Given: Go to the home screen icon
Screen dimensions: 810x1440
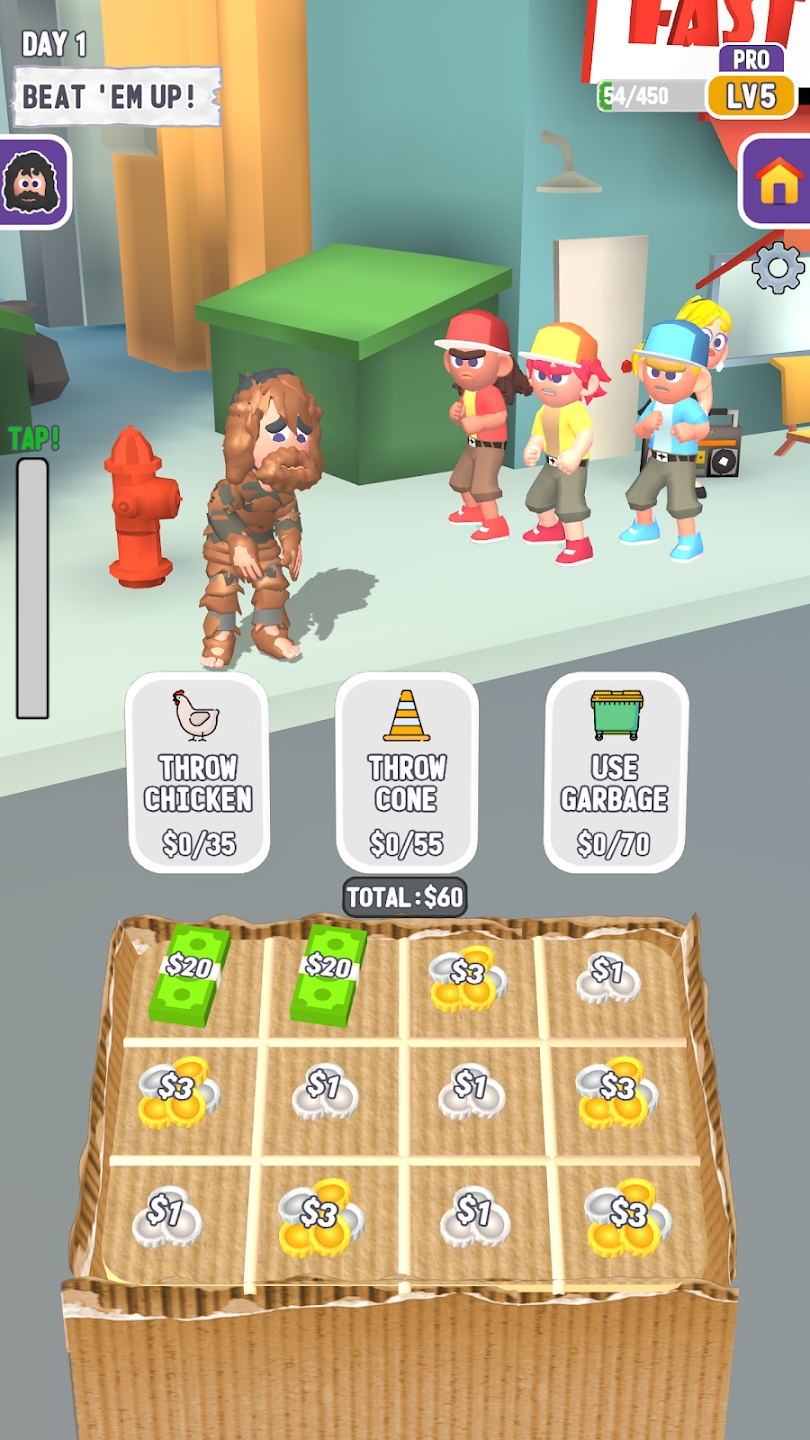Looking at the screenshot, I should click(778, 181).
